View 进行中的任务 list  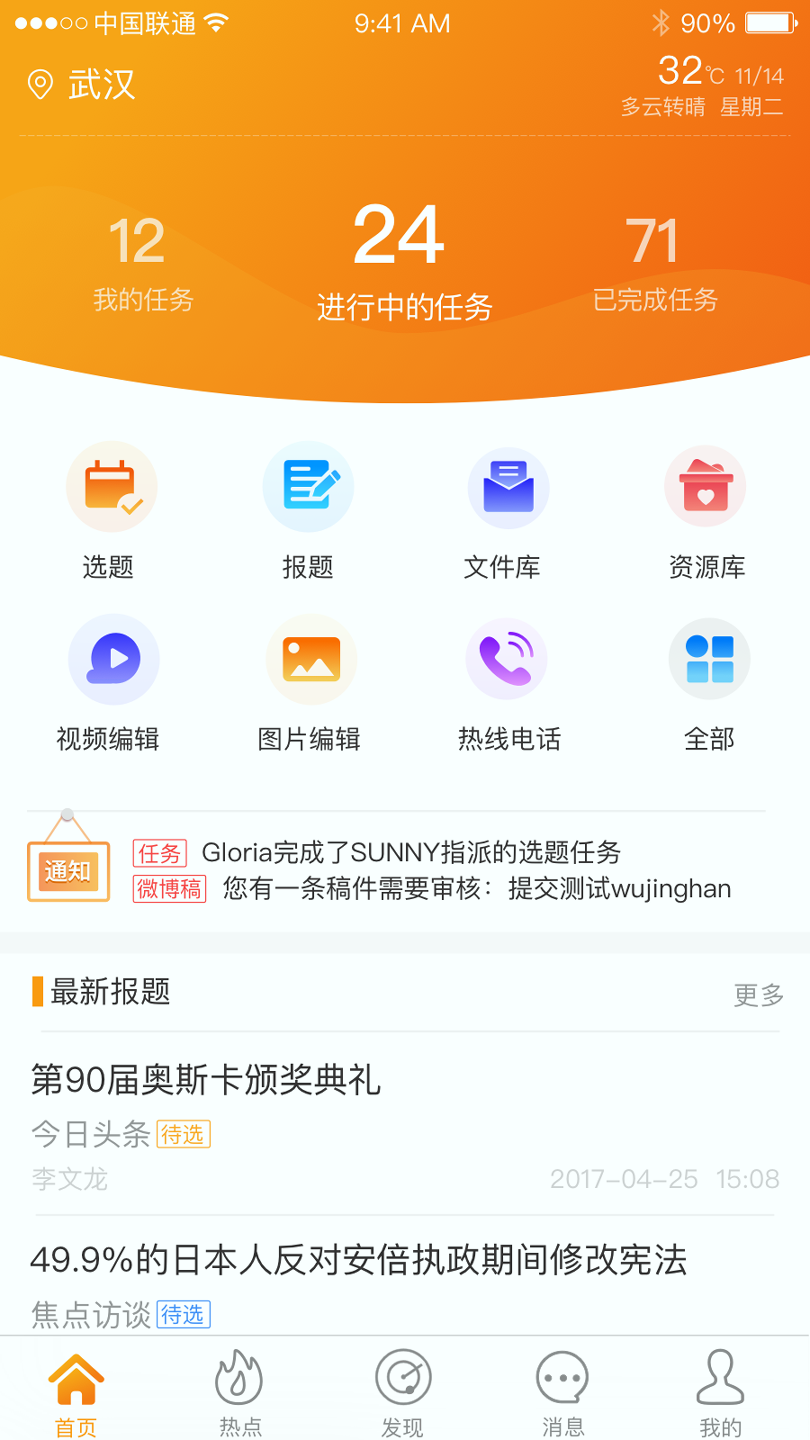[403, 260]
